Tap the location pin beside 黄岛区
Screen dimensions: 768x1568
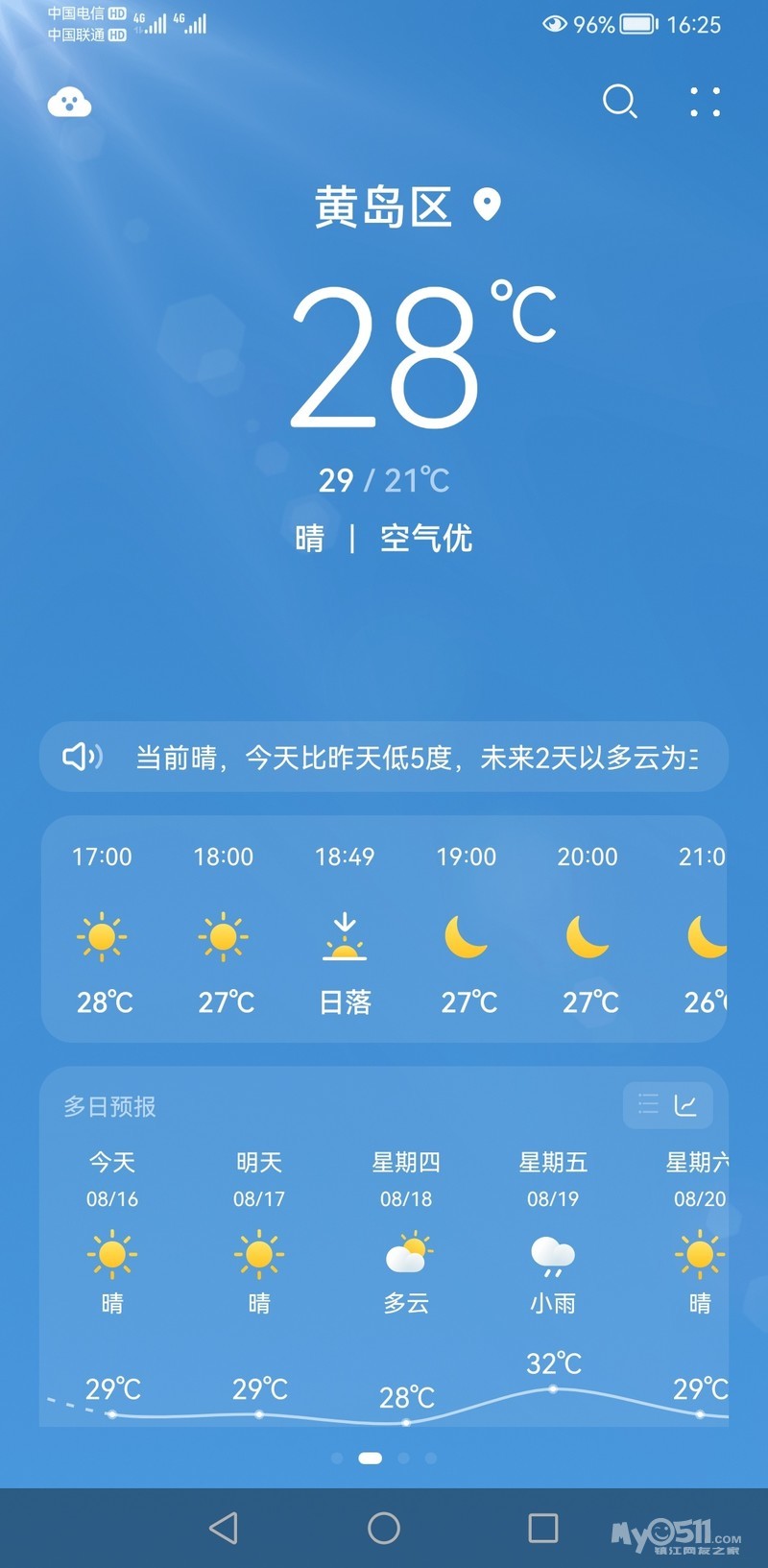[488, 205]
